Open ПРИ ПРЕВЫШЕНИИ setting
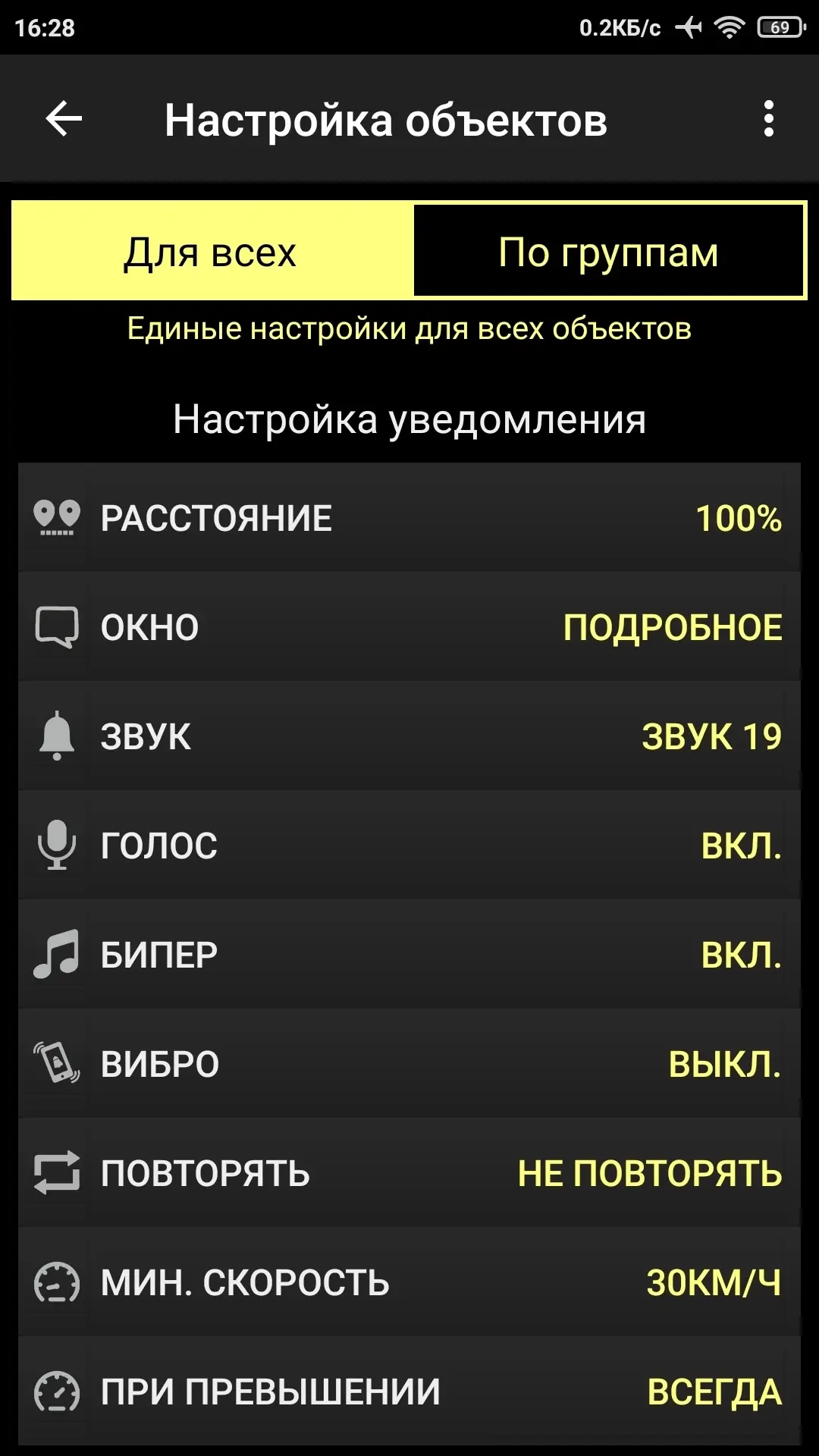819x1456 pixels. (409, 1392)
